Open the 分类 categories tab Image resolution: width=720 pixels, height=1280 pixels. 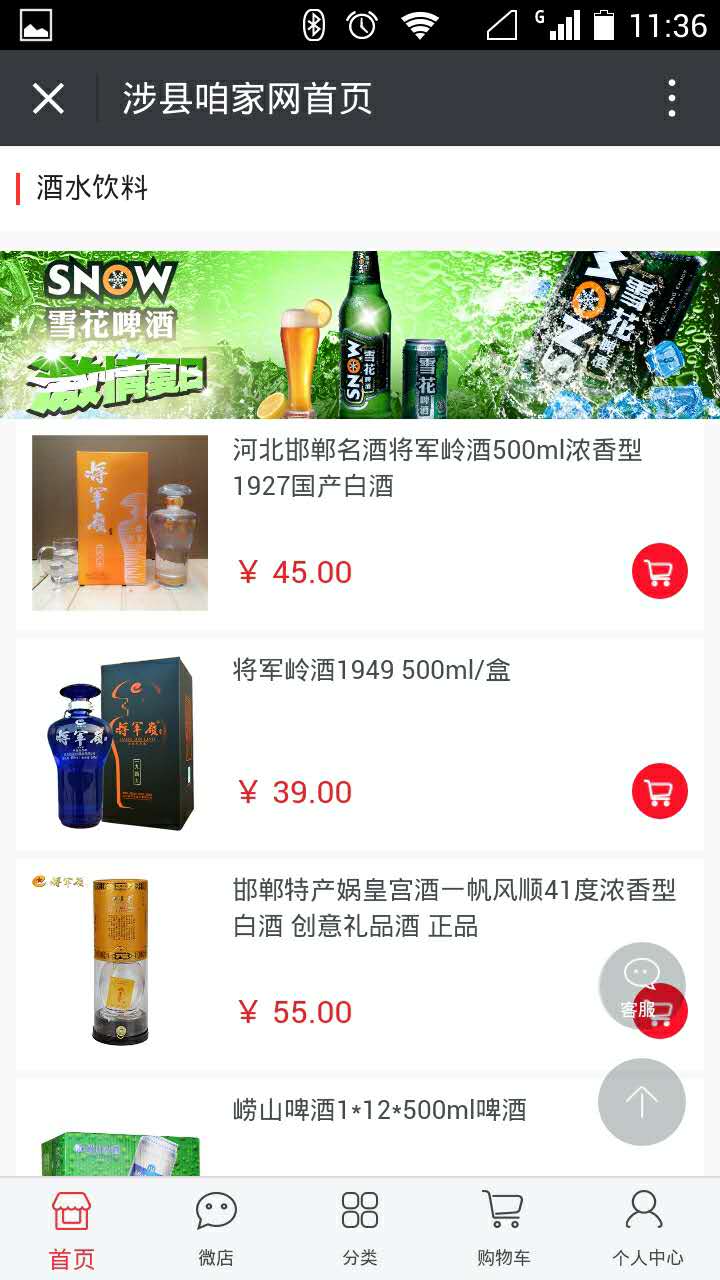tap(360, 1229)
